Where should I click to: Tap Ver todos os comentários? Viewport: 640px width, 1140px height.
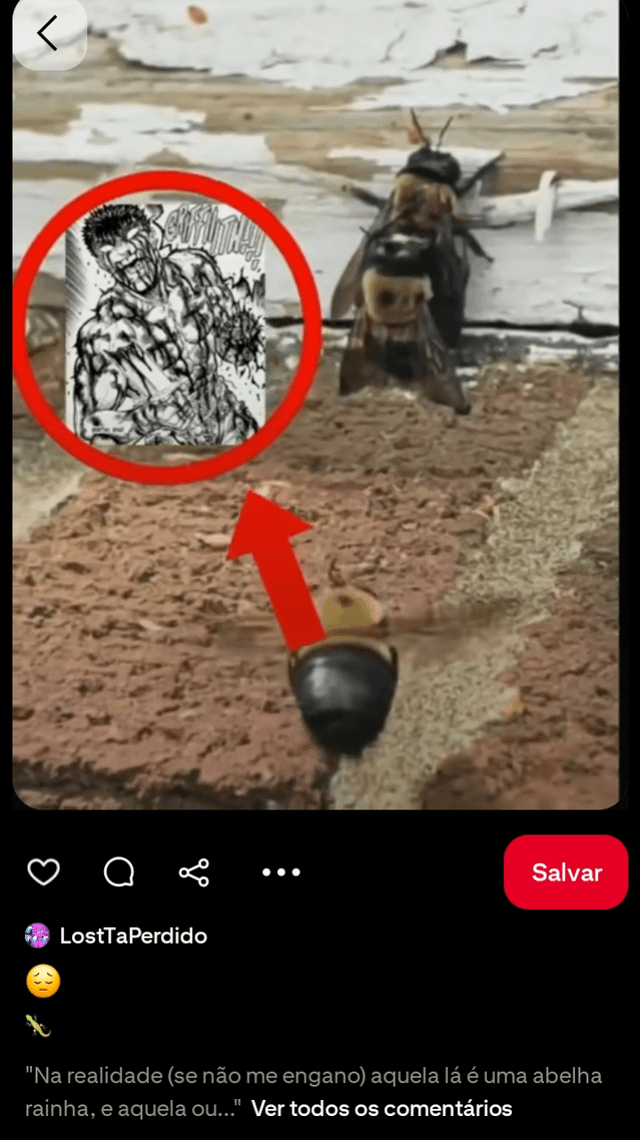coord(381,1108)
